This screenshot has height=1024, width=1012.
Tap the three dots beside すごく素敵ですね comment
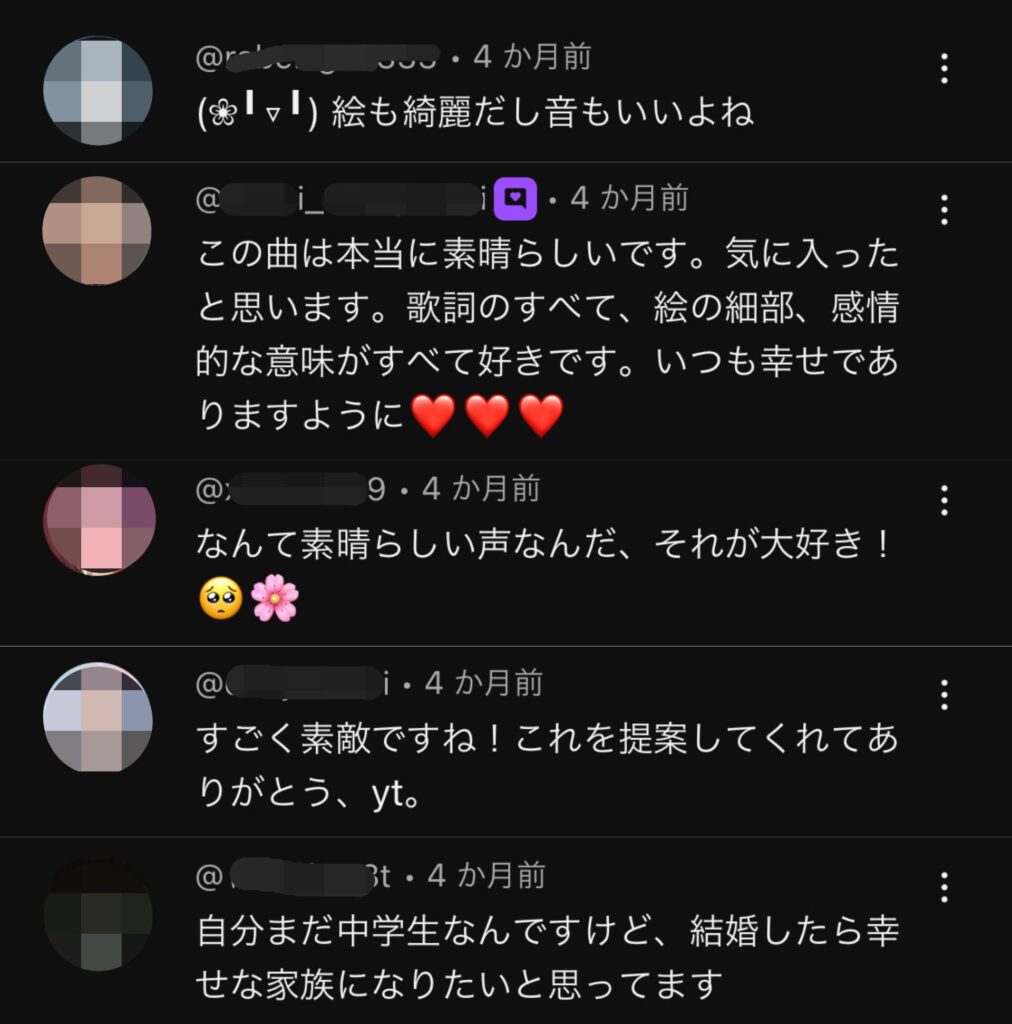[944, 694]
